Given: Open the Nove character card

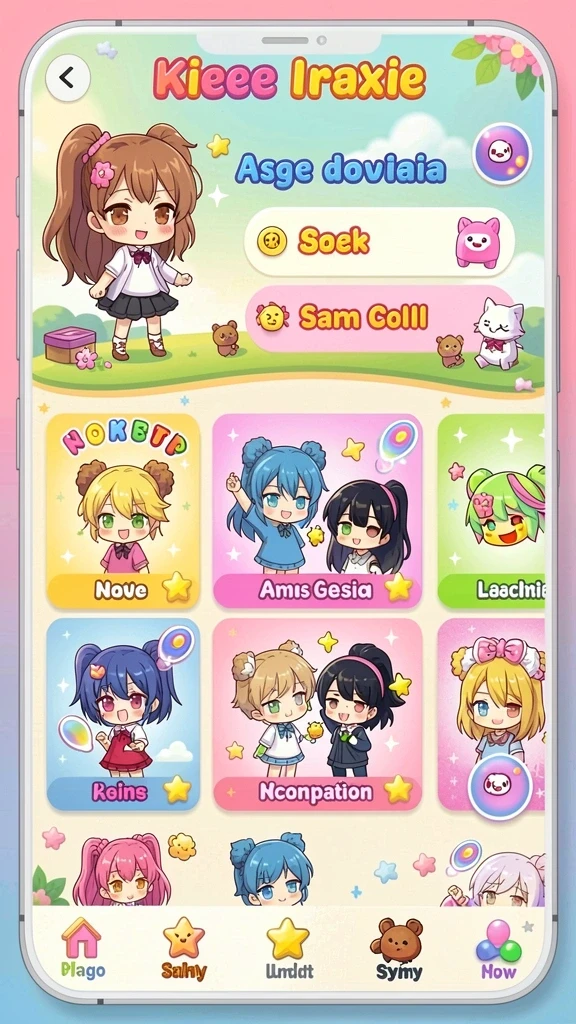Looking at the screenshot, I should pyautogui.click(x=123, y=510).
